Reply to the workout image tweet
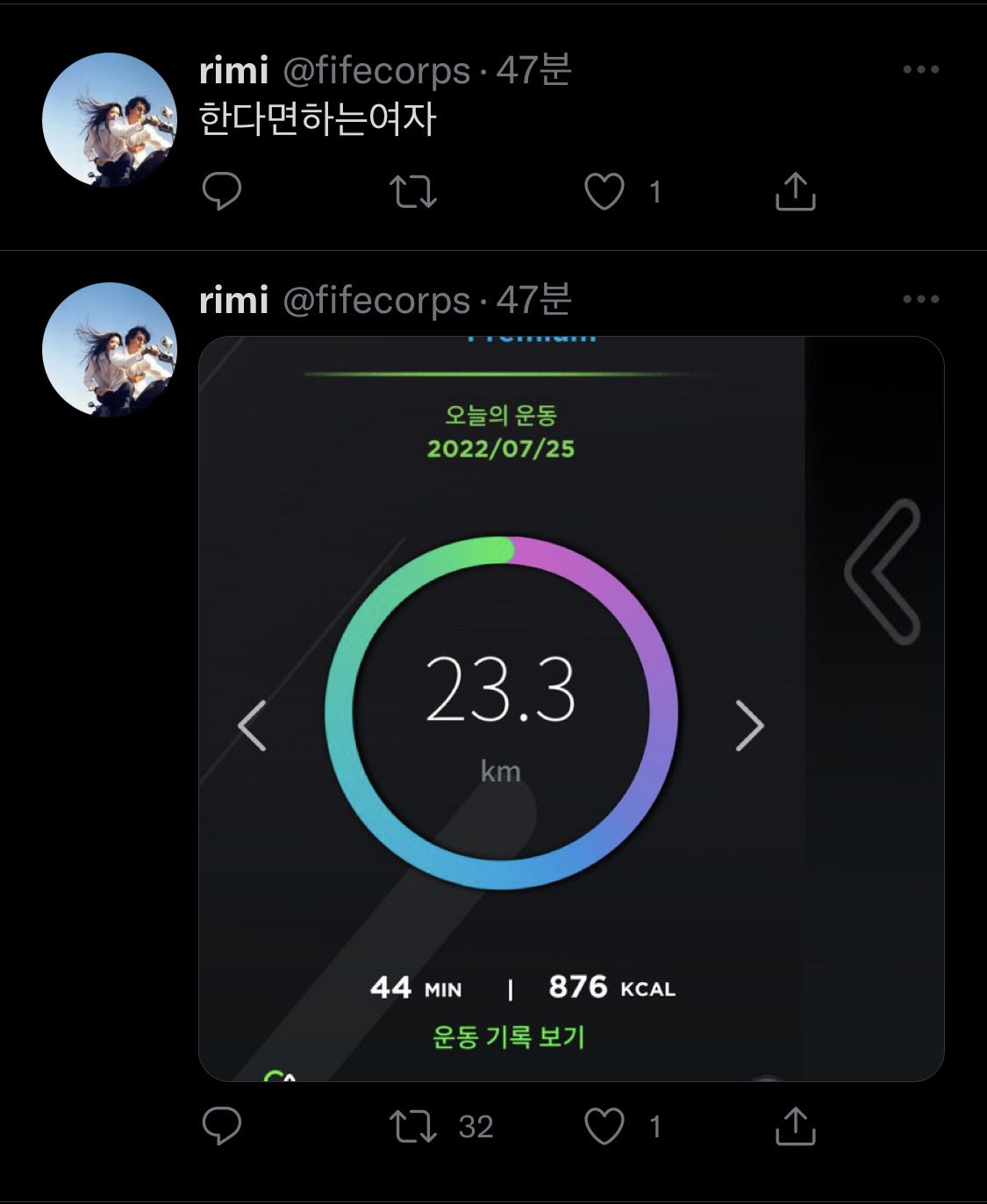The width and height of the screenshot is (987, 1204). point(221,1126)
